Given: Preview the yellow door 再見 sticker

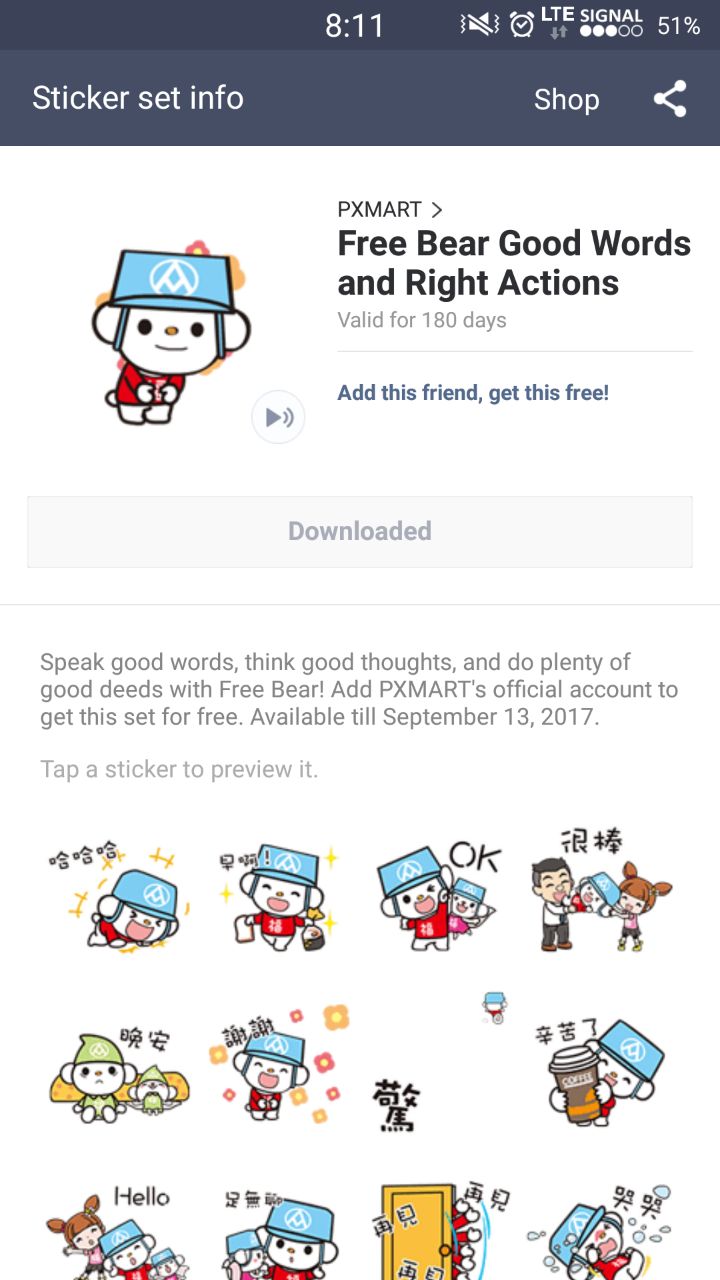Looking at the screenshot, I should click(x=438, y=1232).
